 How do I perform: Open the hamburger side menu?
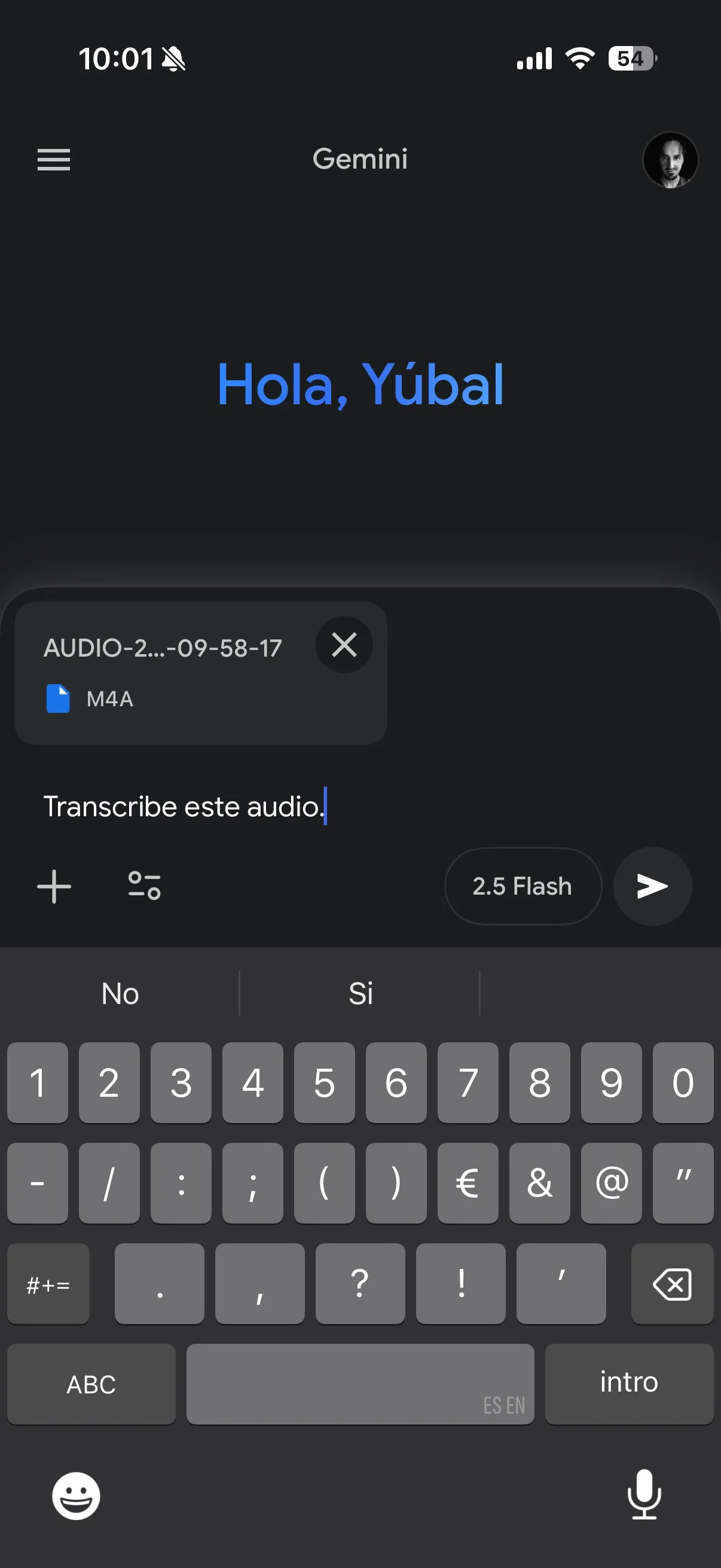pyautogui.click(x=54, y=160)
